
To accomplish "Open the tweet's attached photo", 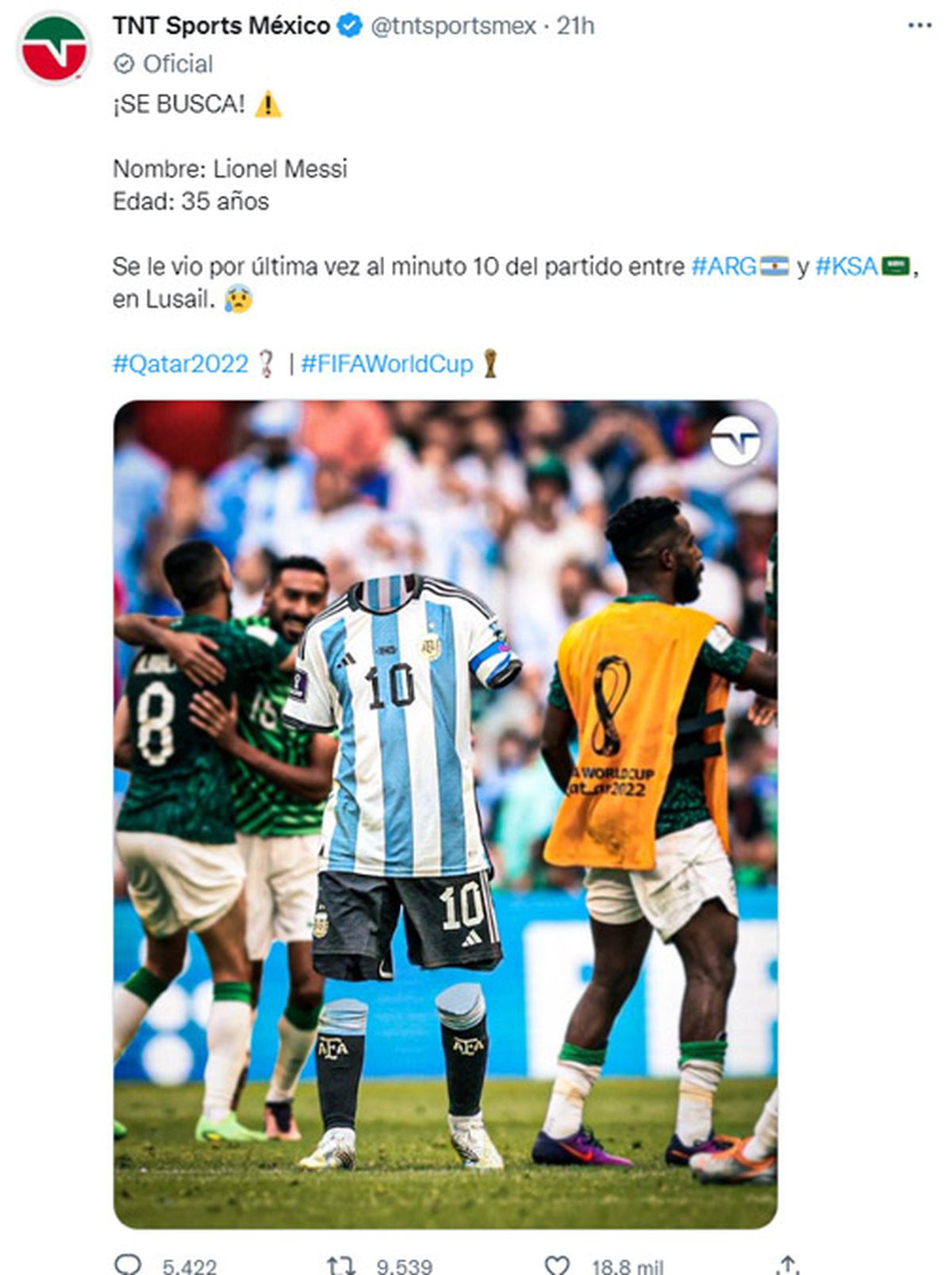I will point(445,814).
